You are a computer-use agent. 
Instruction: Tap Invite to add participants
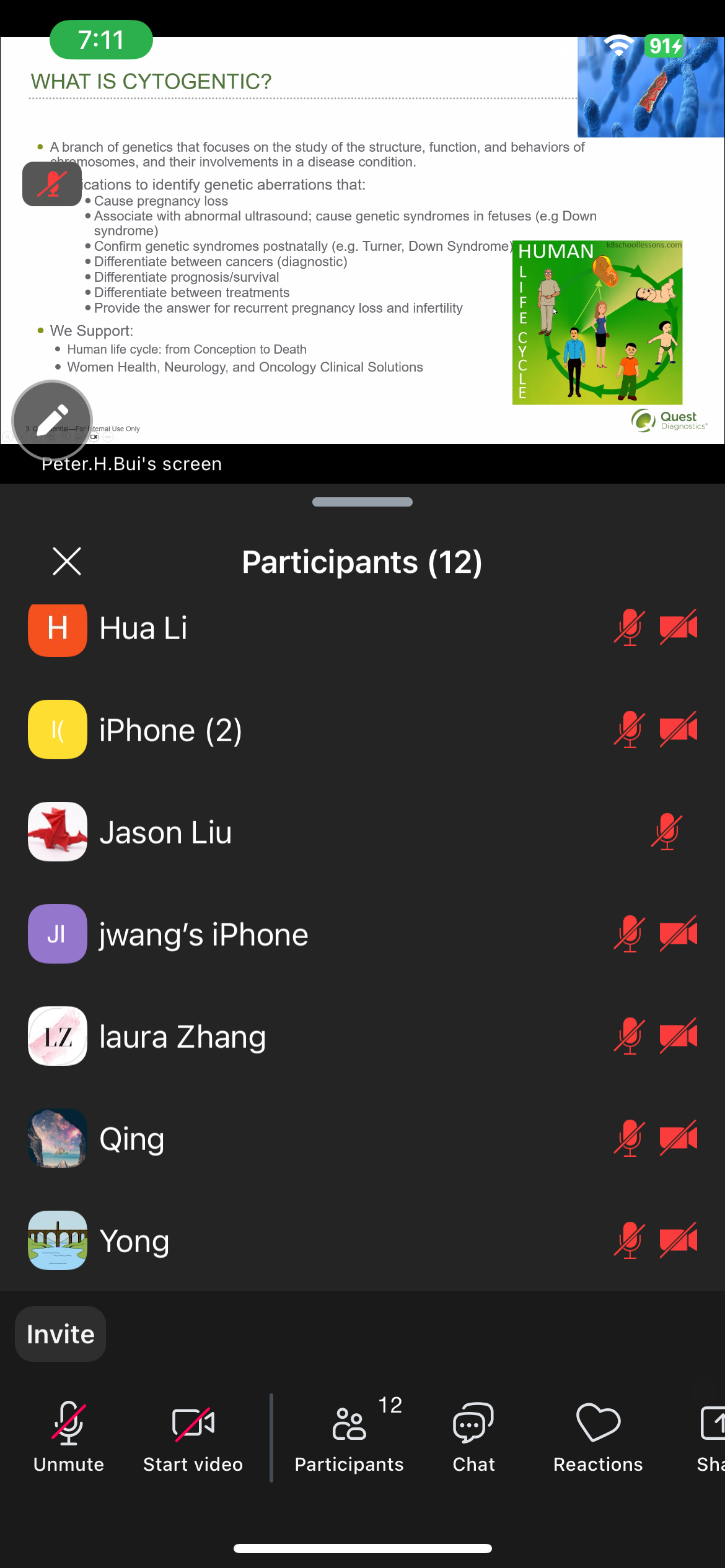point(61,1334)
